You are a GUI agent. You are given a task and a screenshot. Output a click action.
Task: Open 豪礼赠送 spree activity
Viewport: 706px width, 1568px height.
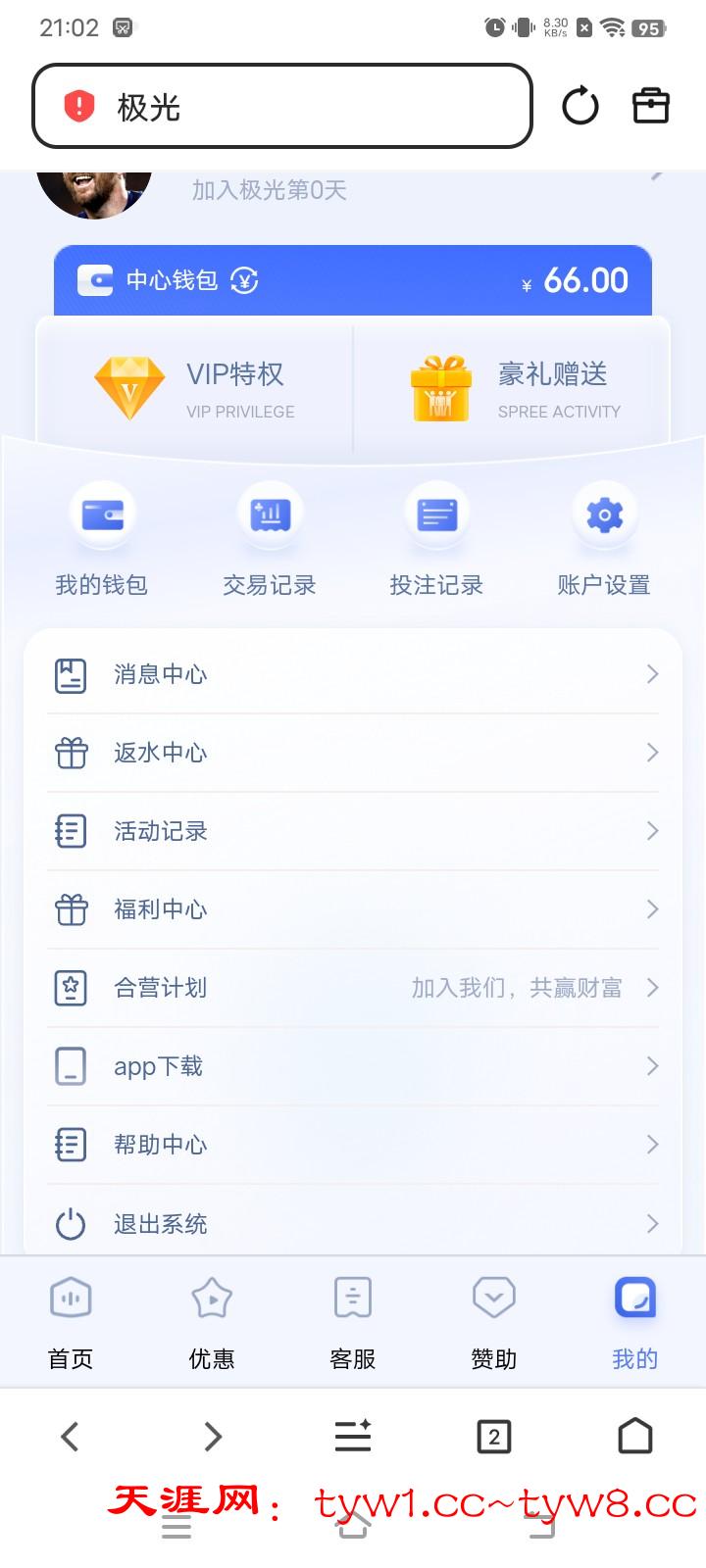[514, 389]
